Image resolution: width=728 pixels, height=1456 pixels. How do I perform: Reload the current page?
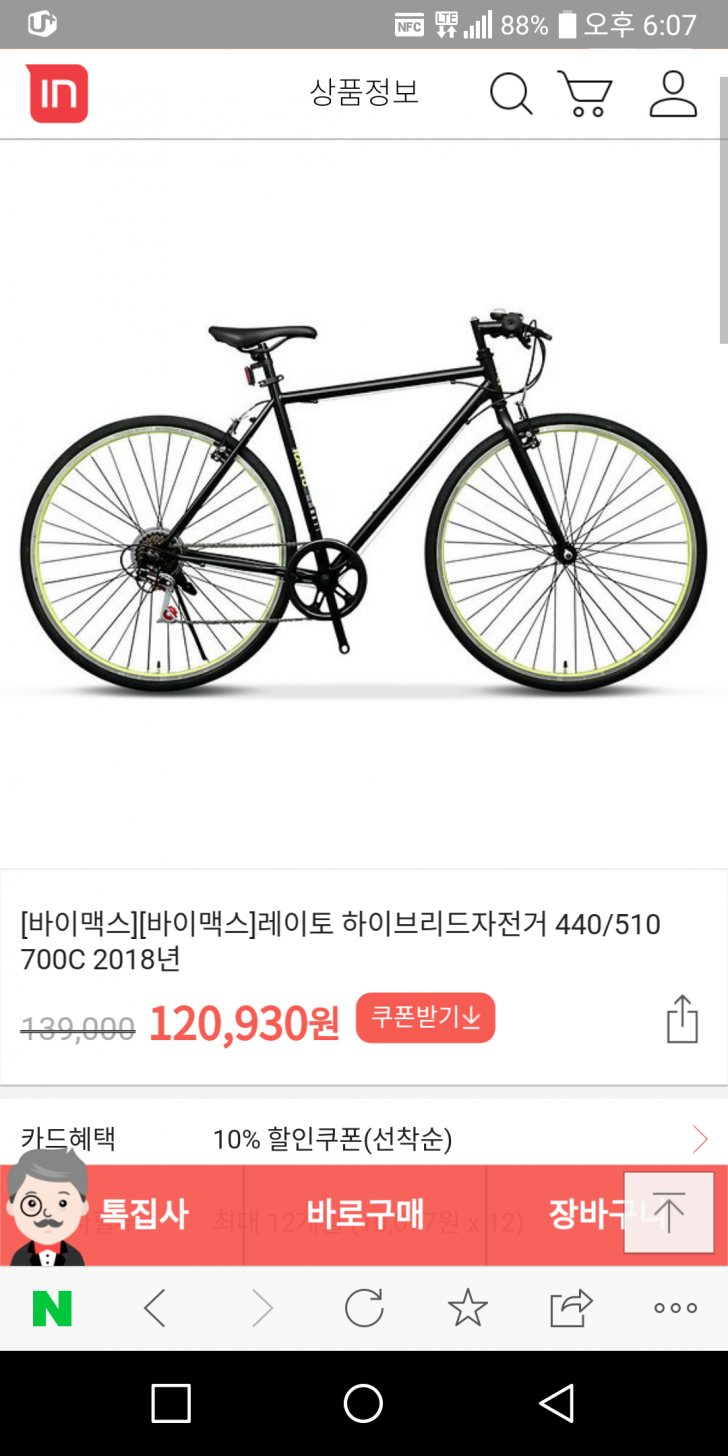pos(364,1308)
